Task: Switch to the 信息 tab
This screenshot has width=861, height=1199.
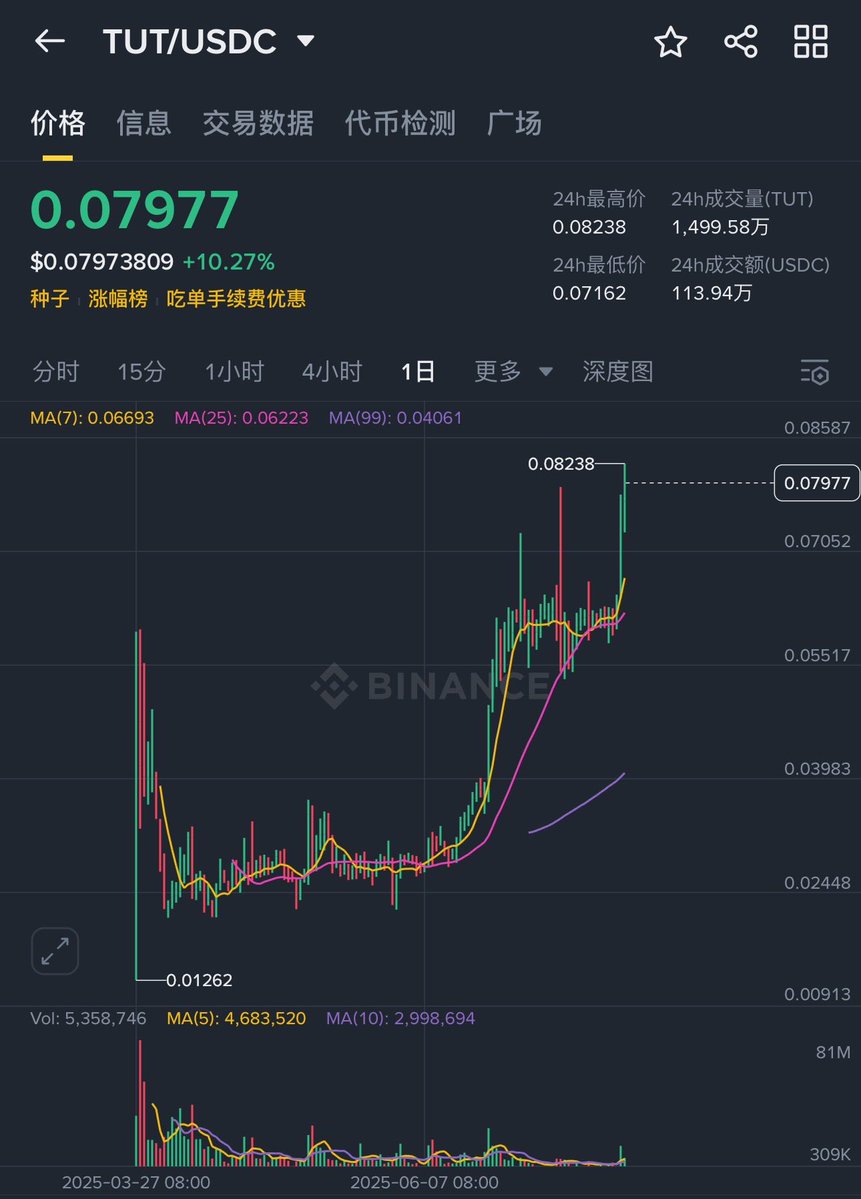Action: point(144,123)
